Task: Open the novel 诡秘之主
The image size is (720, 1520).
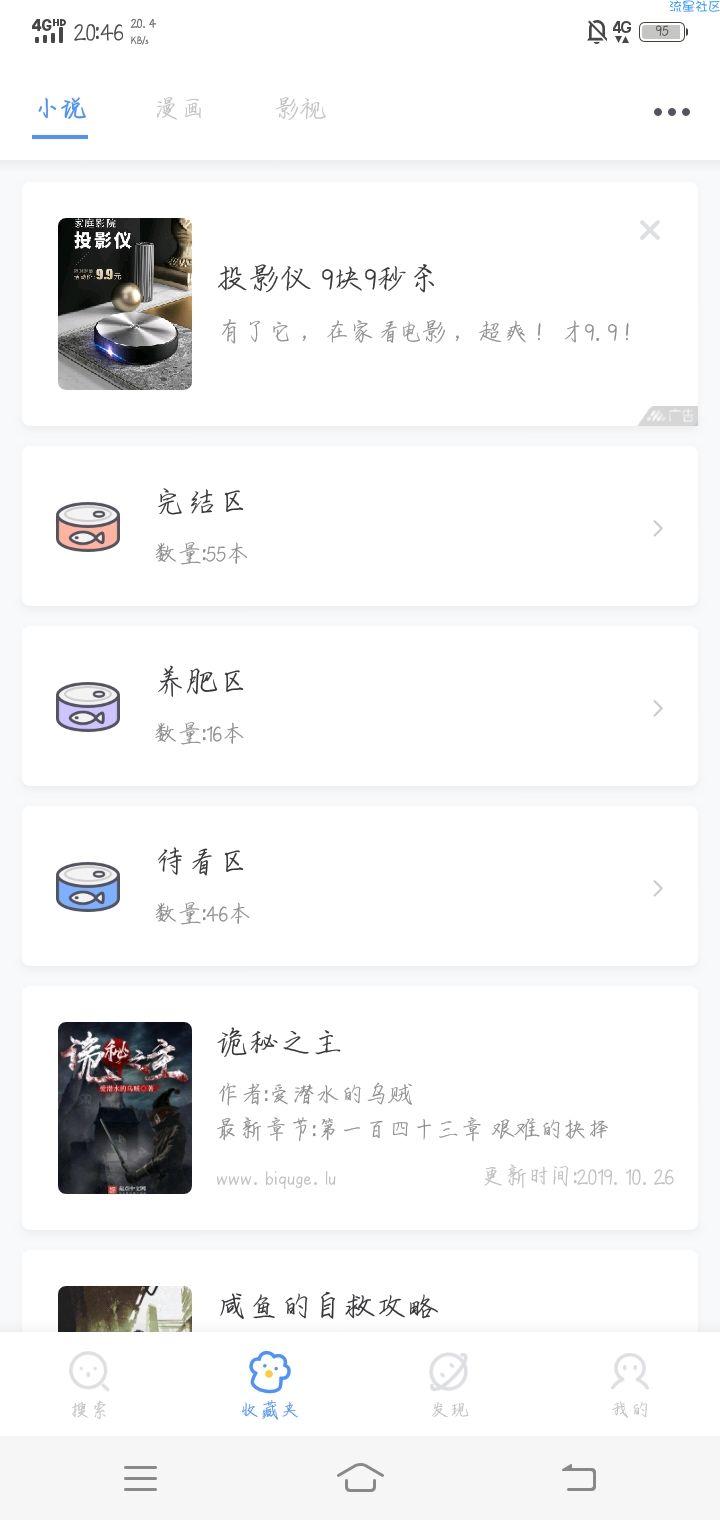Action: pyautogui.click(x=360, y=1108)
